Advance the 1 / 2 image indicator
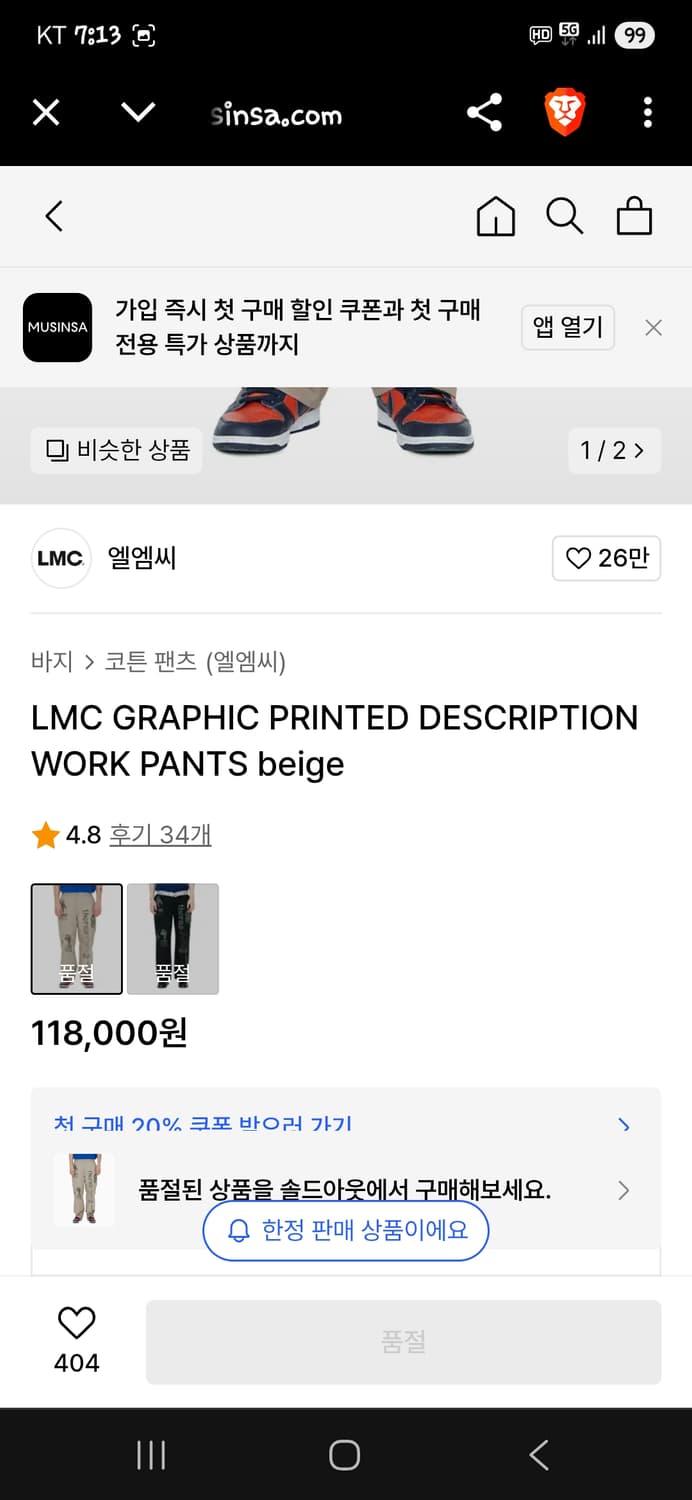692x1500 pixels. (x=613, y=450)
